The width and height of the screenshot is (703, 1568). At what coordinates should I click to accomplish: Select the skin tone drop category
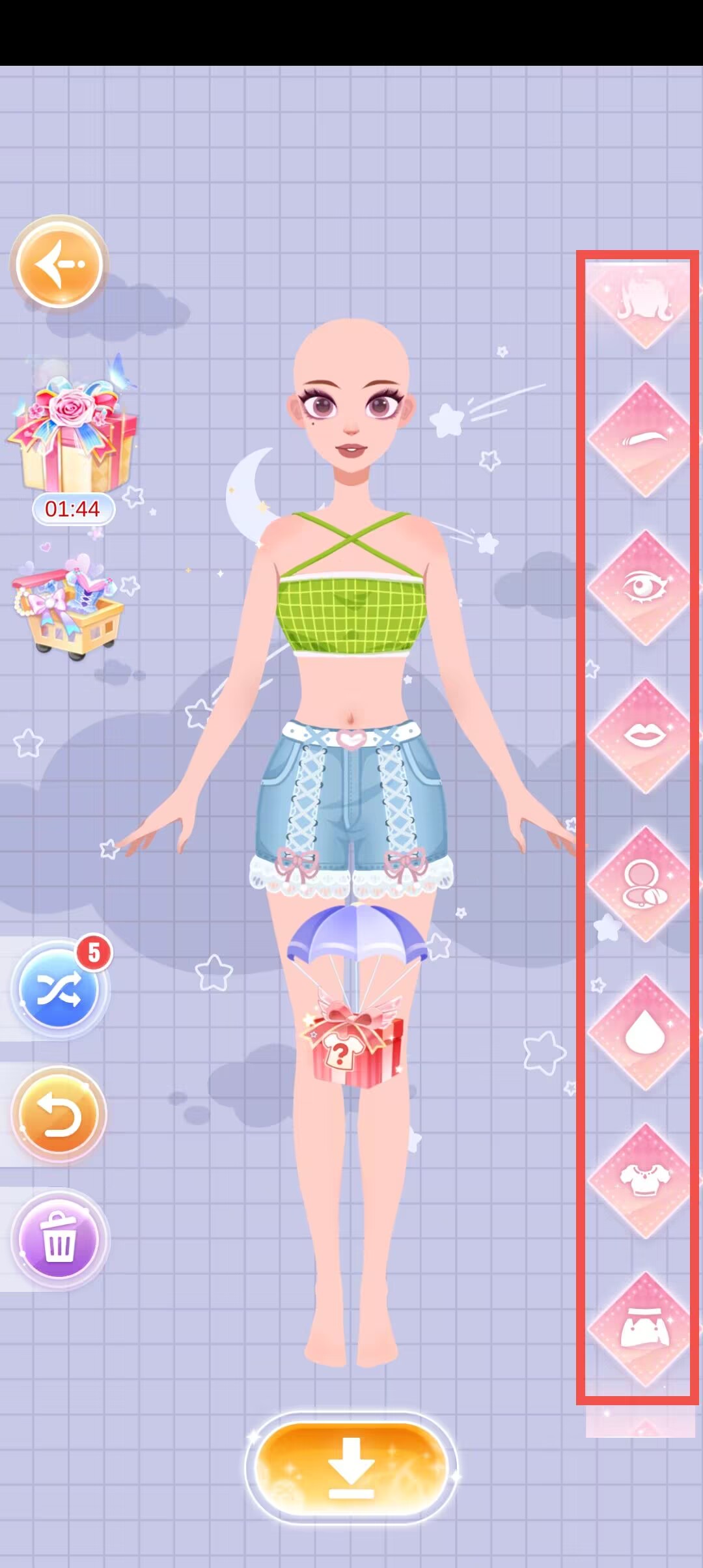tap(639, 1033)
